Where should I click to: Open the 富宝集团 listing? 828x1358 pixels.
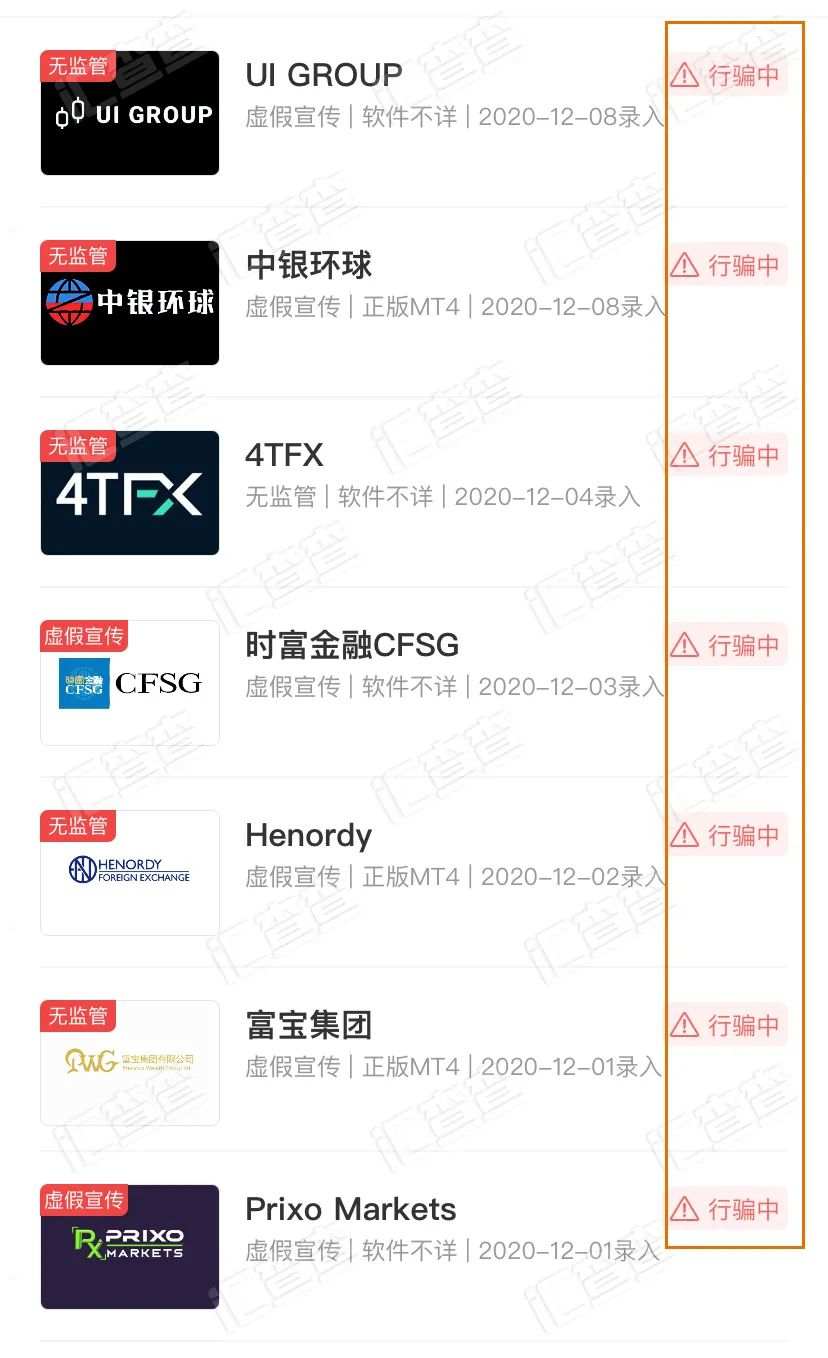pos(414,1062)
